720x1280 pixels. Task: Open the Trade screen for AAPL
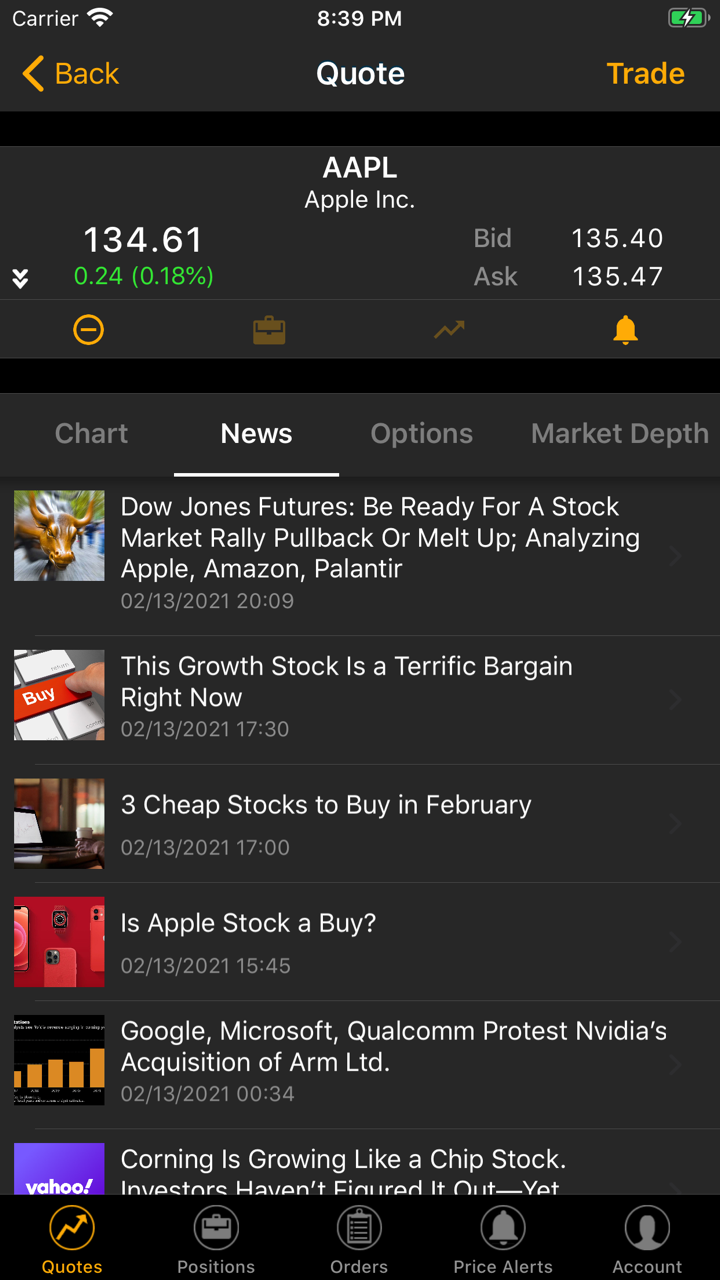(645, 74)
